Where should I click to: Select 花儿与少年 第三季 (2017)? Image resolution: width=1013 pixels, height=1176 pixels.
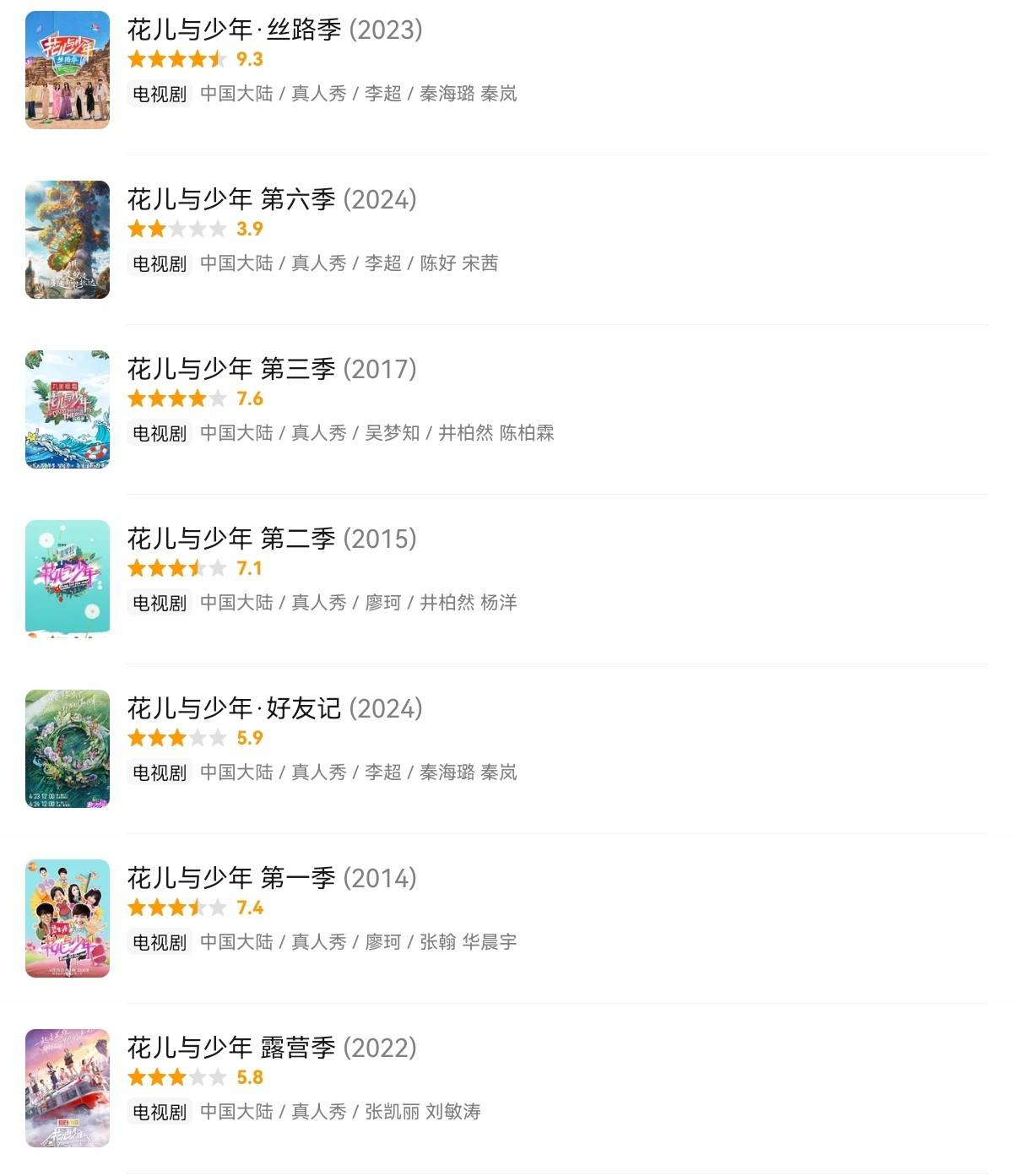coord(272,370)
